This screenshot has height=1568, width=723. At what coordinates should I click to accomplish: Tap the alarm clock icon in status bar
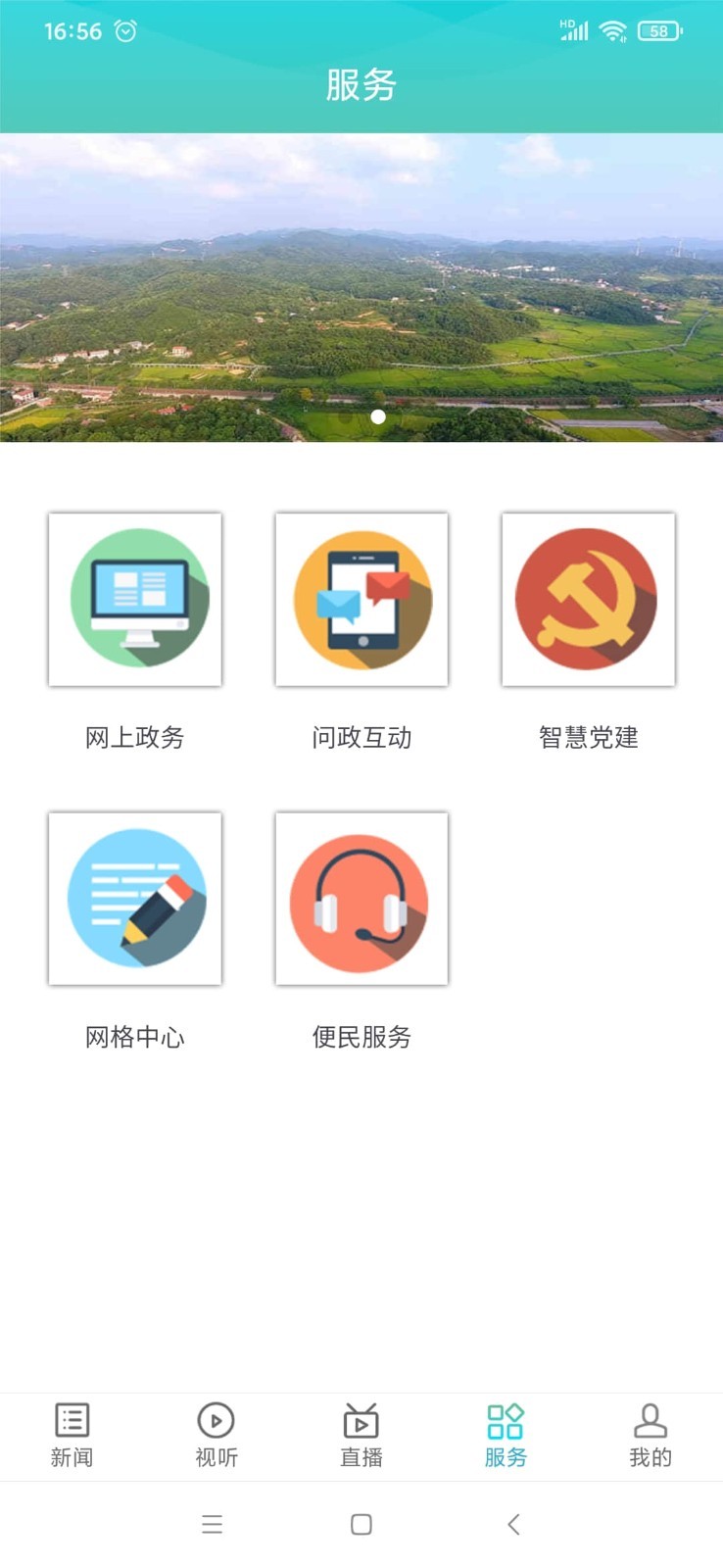click(125, 30)
